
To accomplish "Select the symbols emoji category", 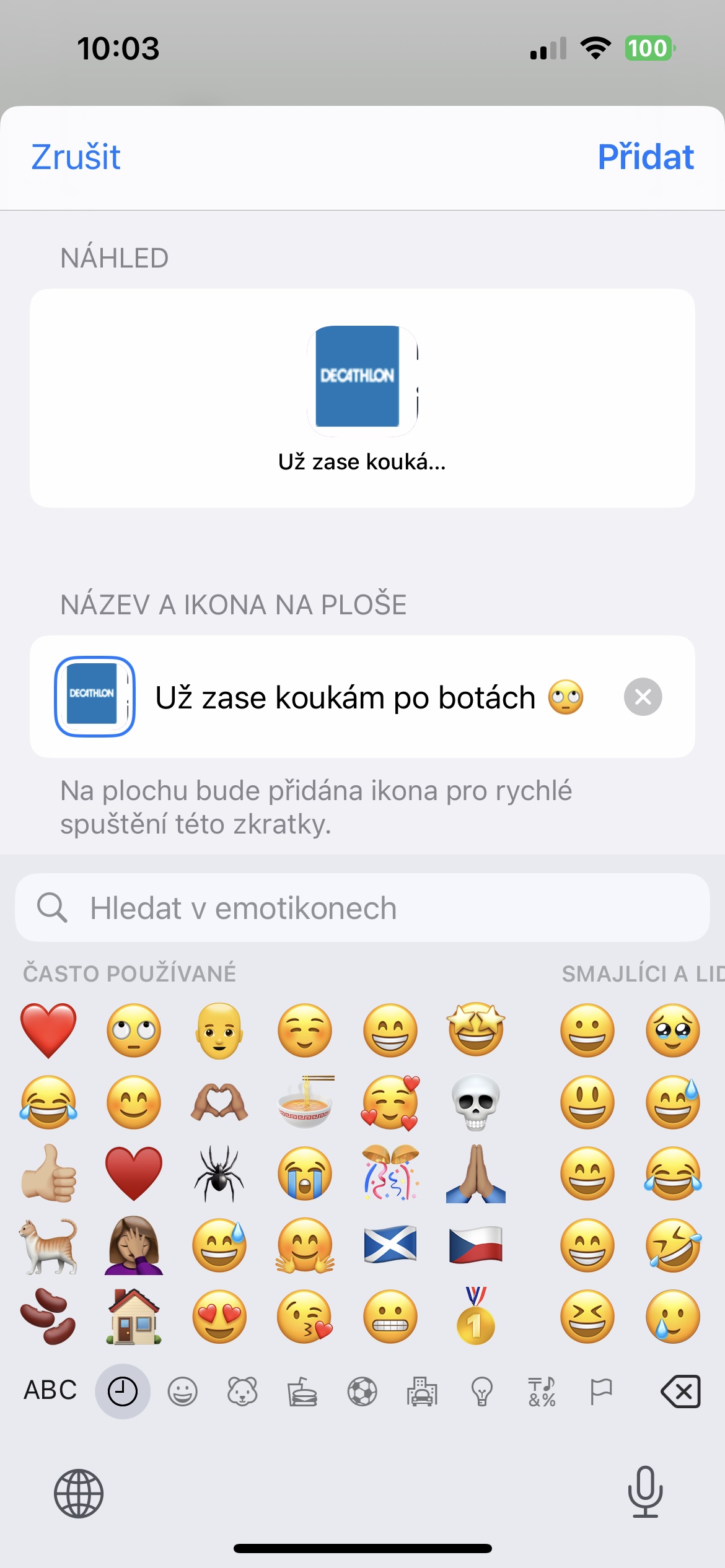I will (x=542, y=1392).
